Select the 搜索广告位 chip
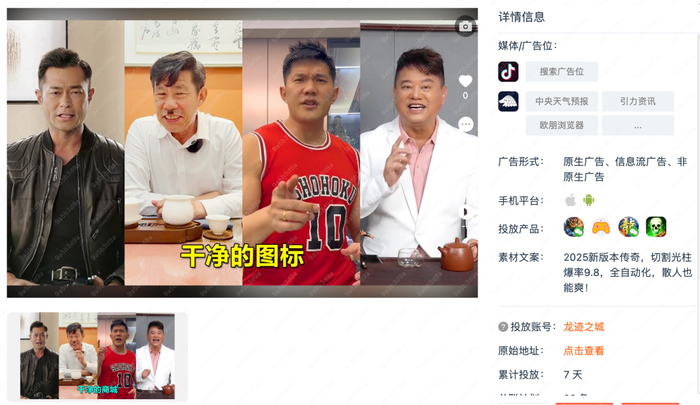 [561, 72]
